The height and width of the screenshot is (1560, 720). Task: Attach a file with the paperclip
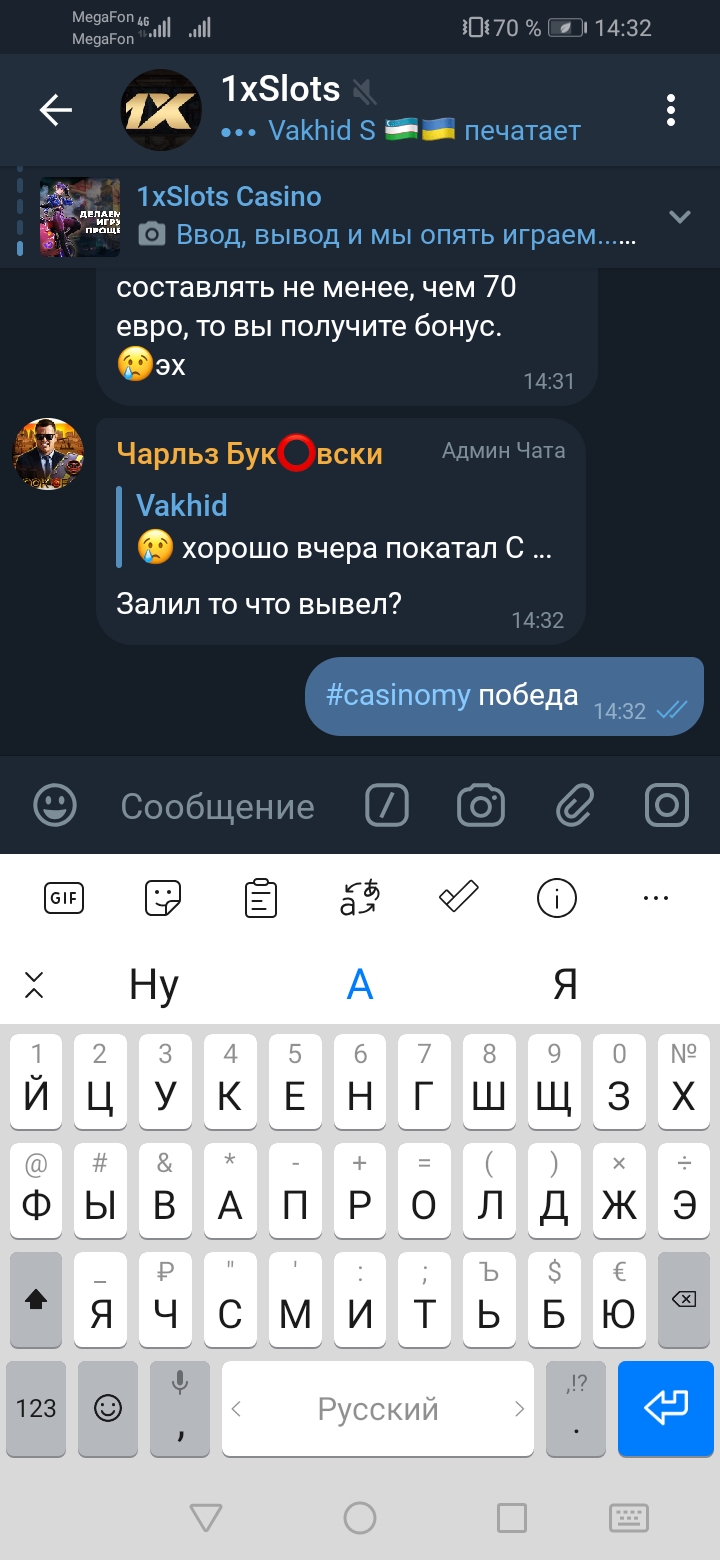[x=575, y=806]
